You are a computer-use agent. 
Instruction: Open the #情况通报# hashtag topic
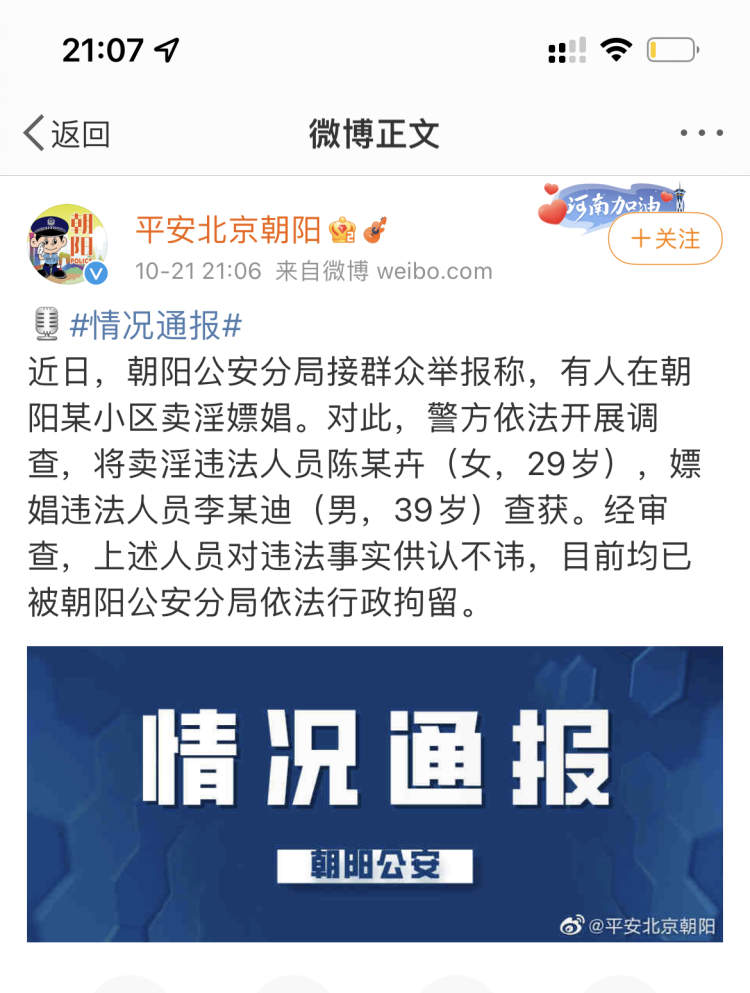pos(157,324)
